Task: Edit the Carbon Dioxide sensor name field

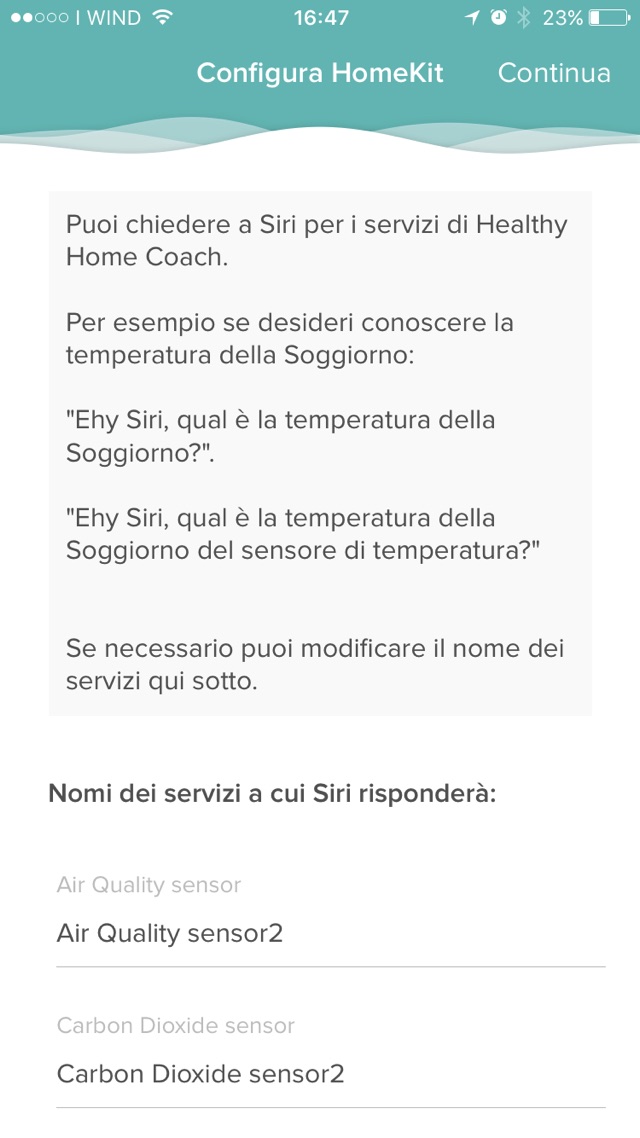Action: (330, 1075)
